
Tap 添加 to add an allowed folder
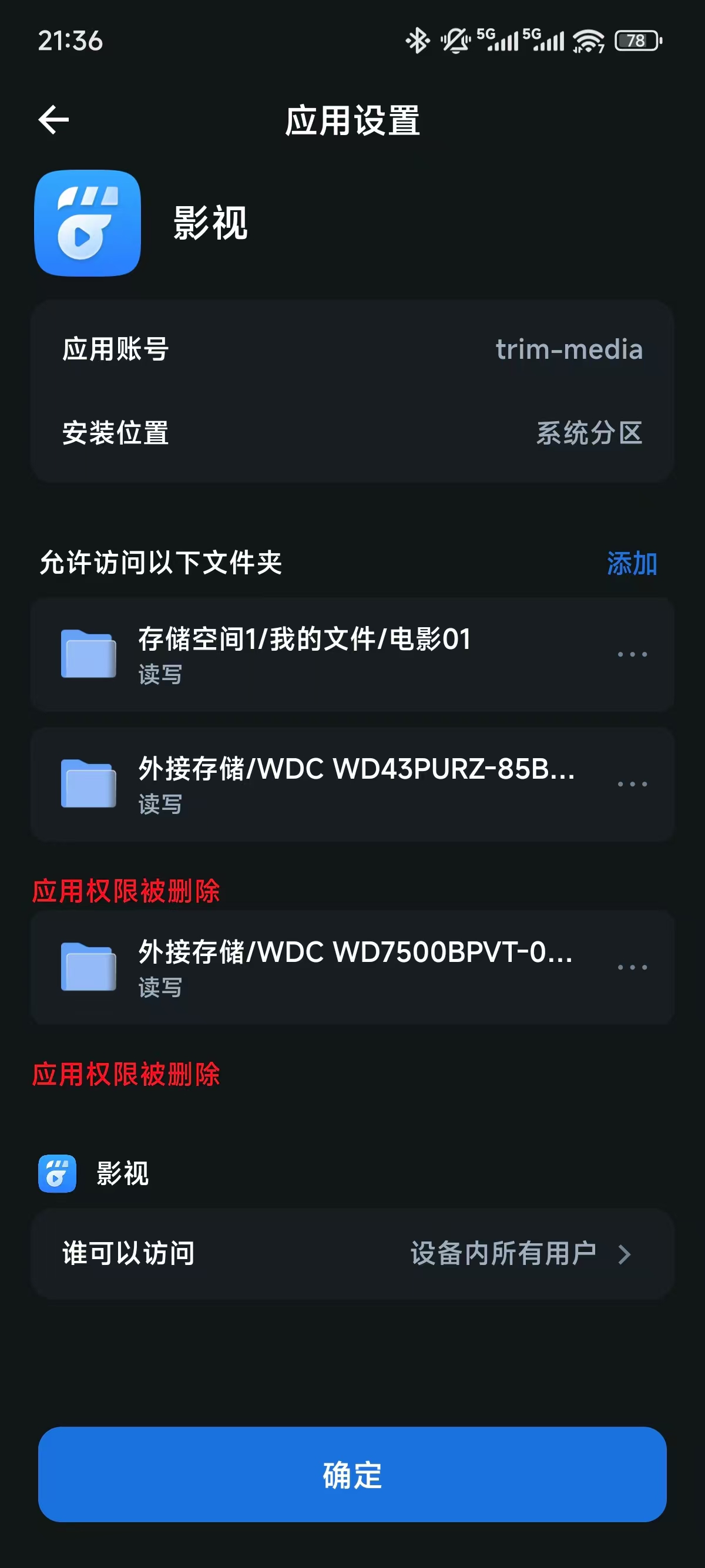632,563
